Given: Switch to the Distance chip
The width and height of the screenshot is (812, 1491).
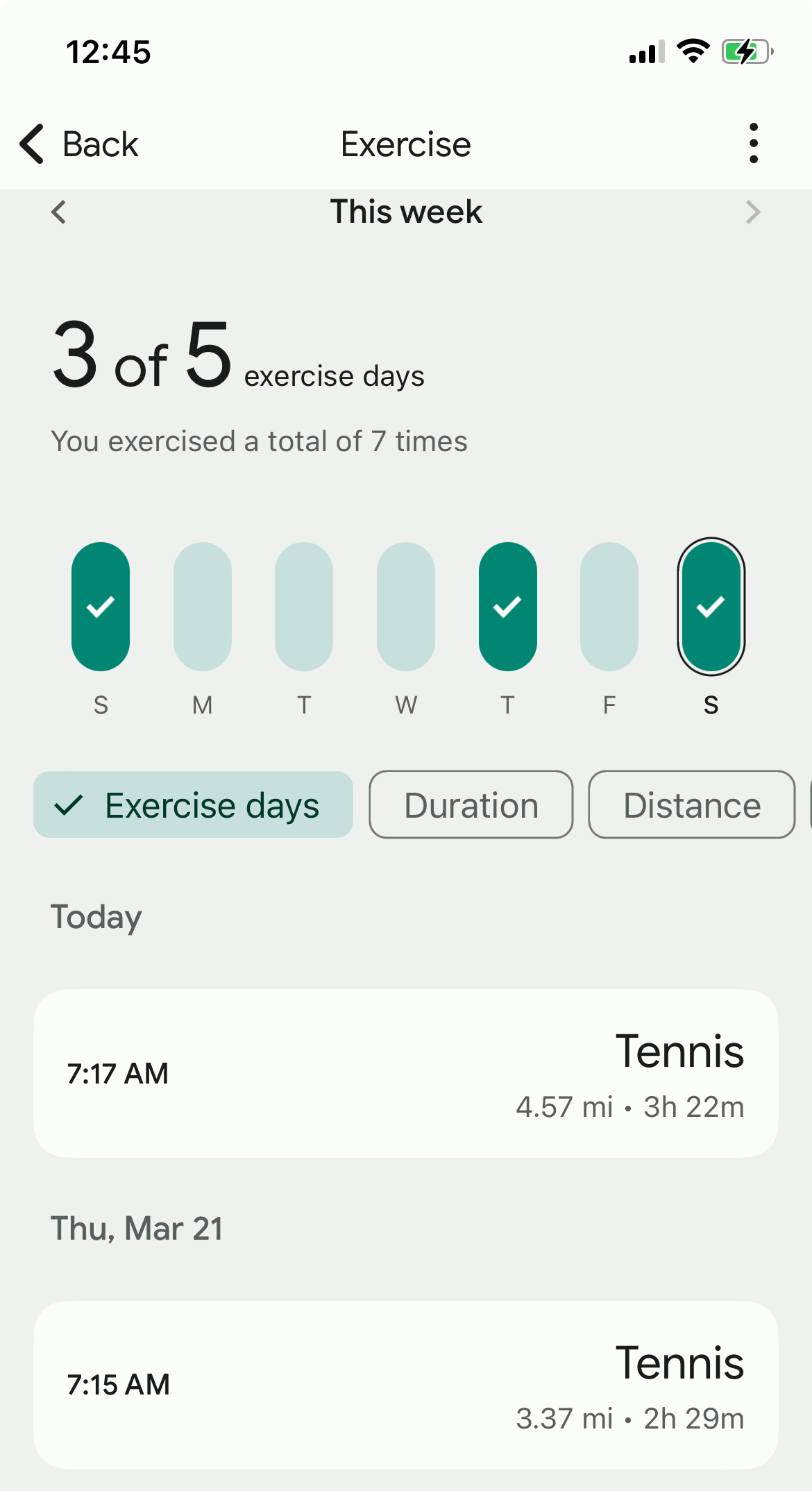Looking at the screenshot, I should [x=691, y=805].
